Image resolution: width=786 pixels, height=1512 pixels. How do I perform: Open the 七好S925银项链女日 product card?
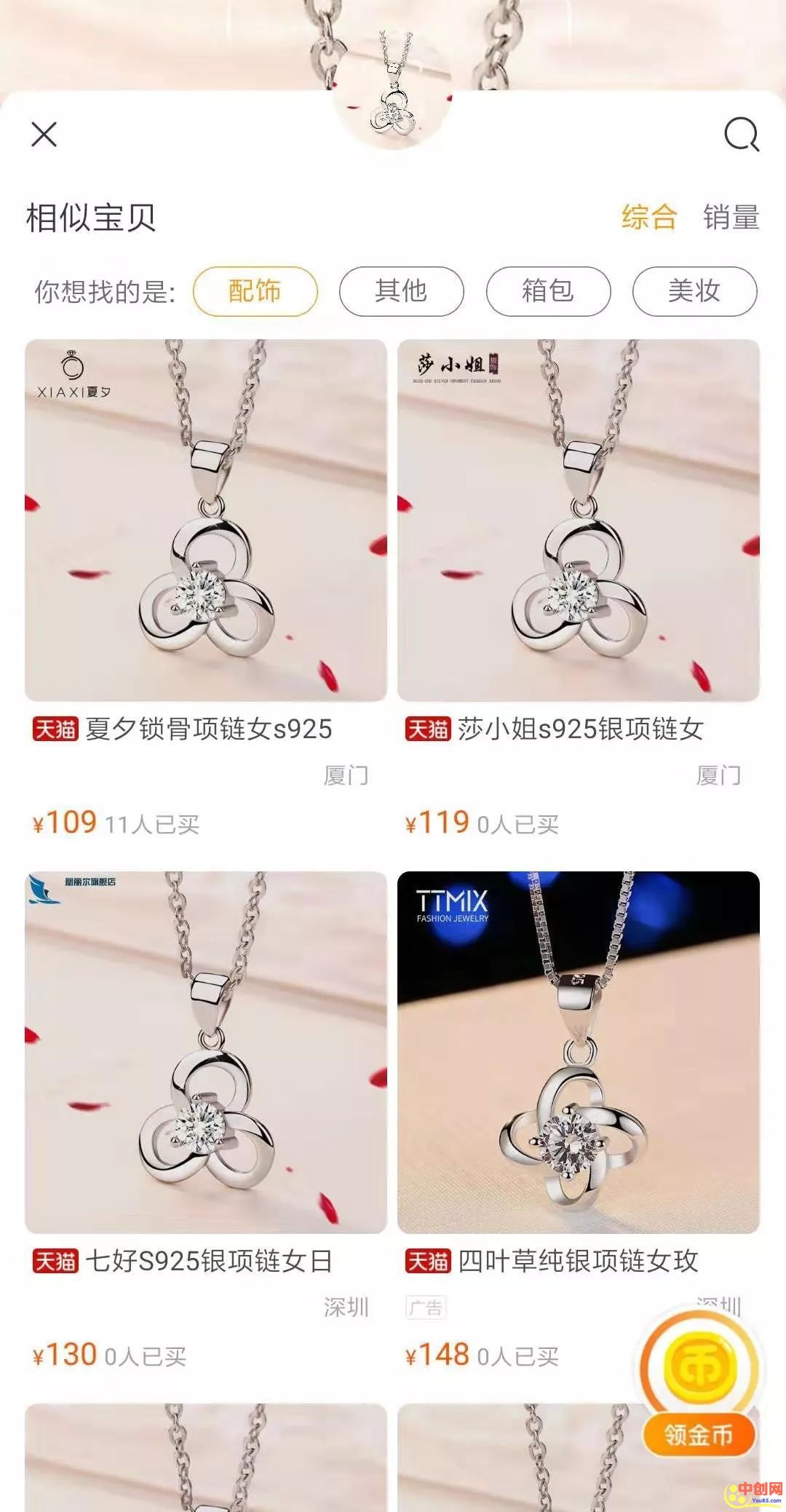[206, 1052]
